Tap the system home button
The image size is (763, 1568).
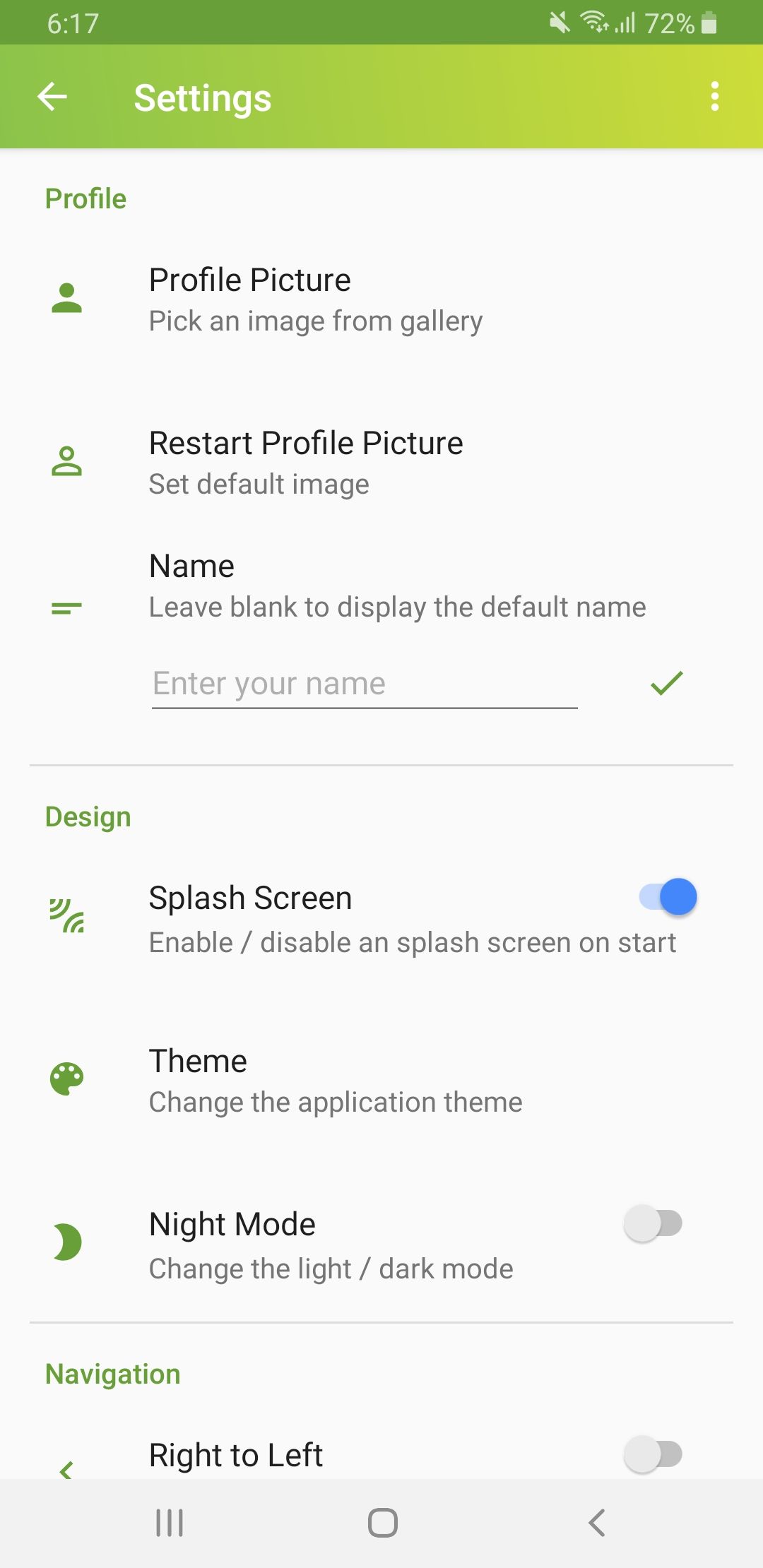[x=382, y=1522]
